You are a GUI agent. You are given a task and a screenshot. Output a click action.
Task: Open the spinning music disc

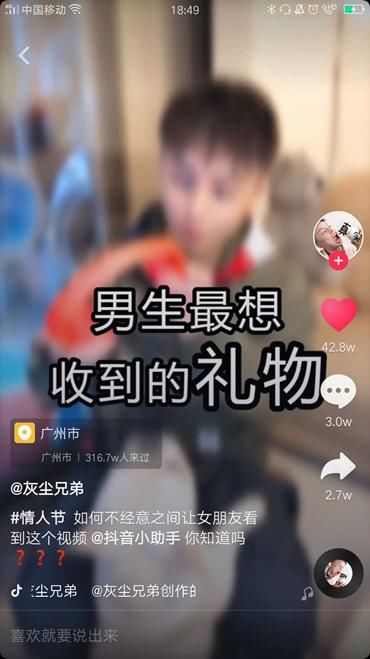[x=338, y=573]
